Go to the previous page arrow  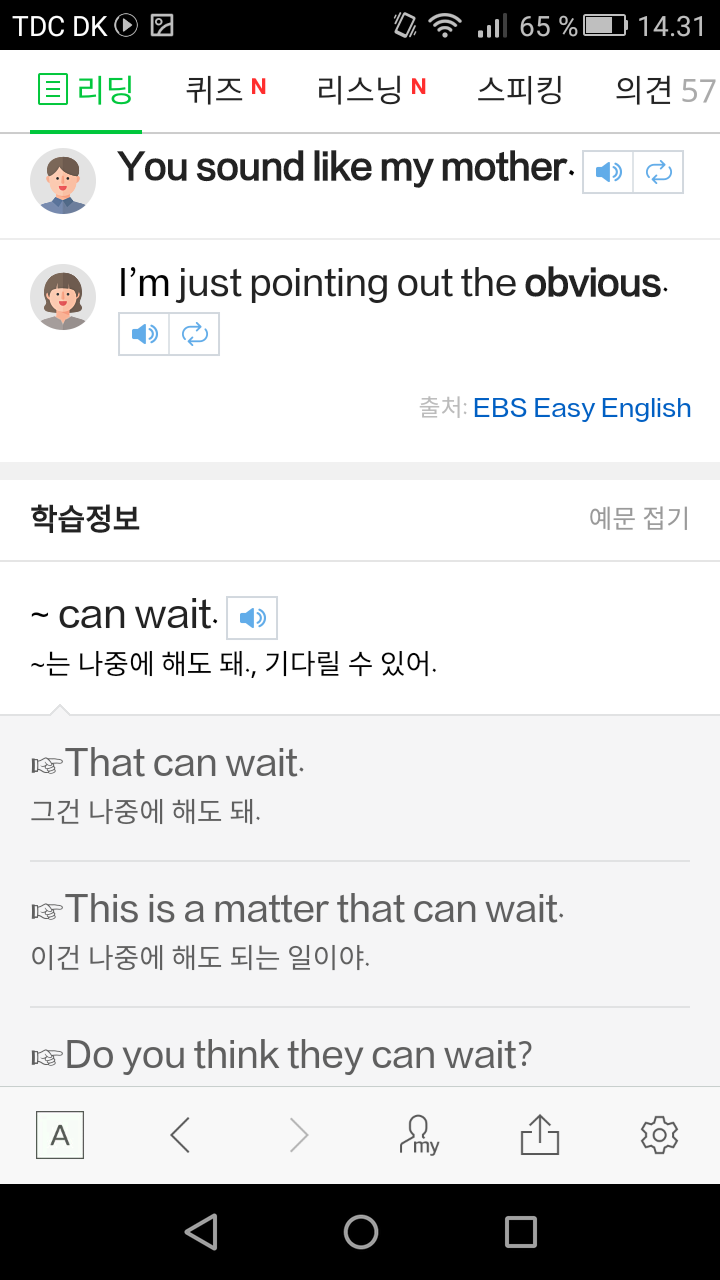(180, 1135)
